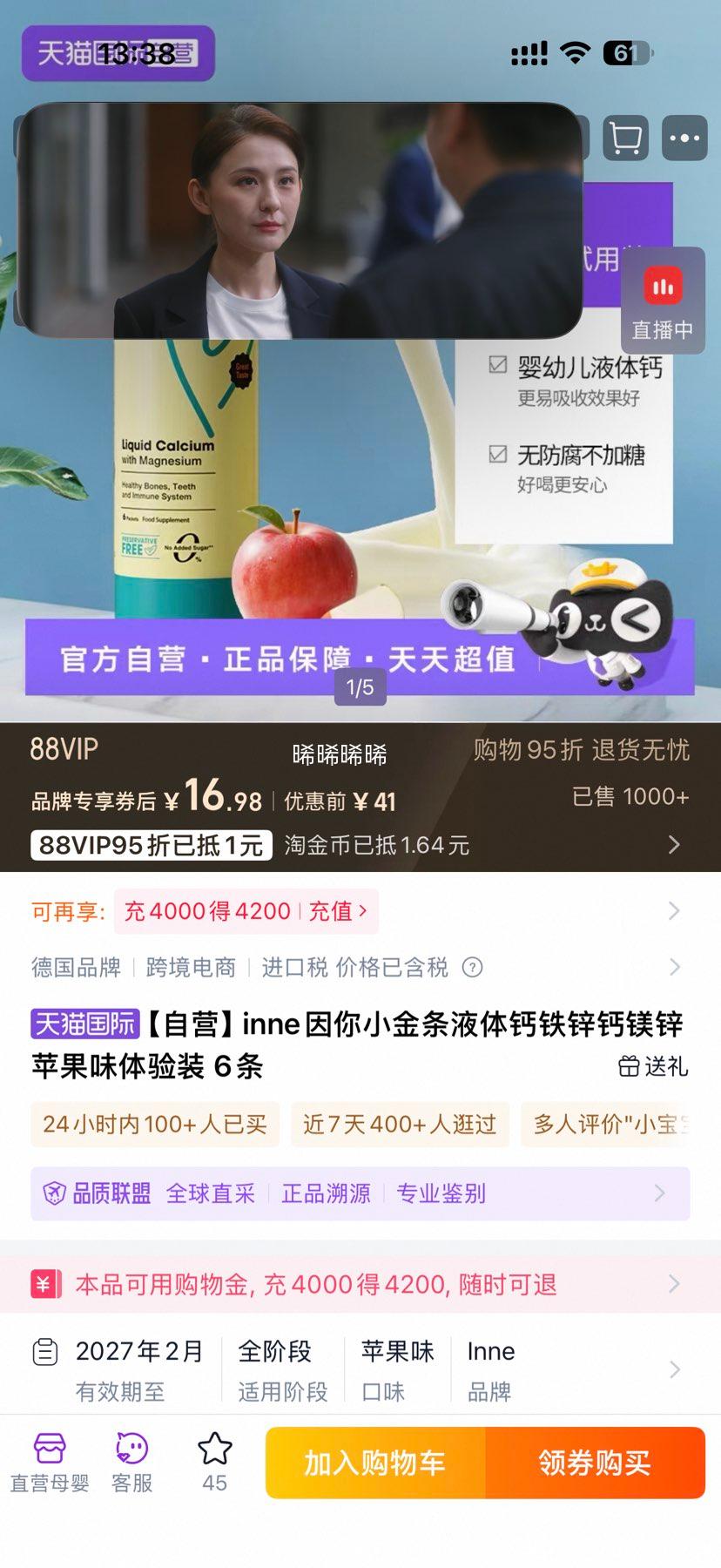Tap the 送礼 gift button
Viewport: 721px width, 1568px height.
pos(653,1066)
